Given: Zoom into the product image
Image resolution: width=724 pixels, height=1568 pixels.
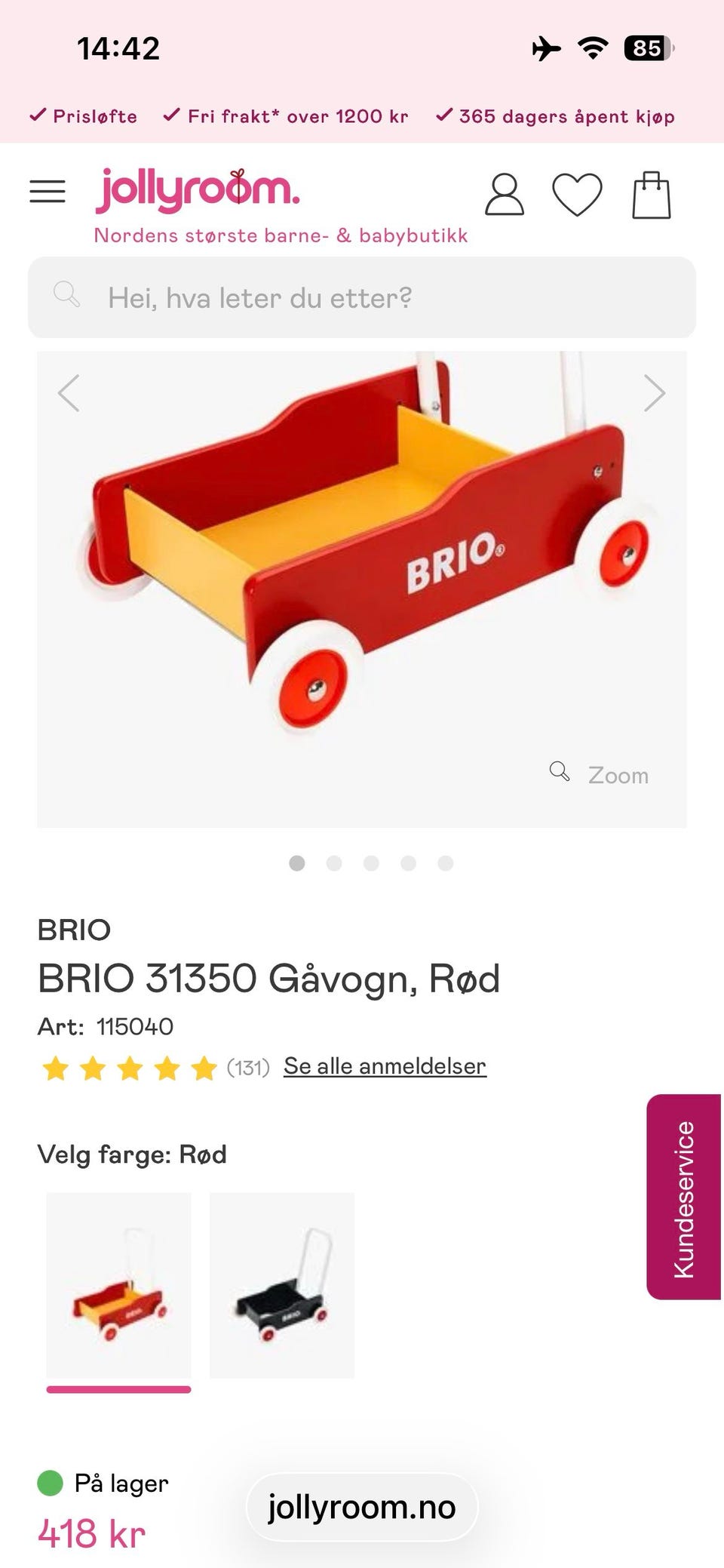Looking at the screenshot, I should click(600, 774).
